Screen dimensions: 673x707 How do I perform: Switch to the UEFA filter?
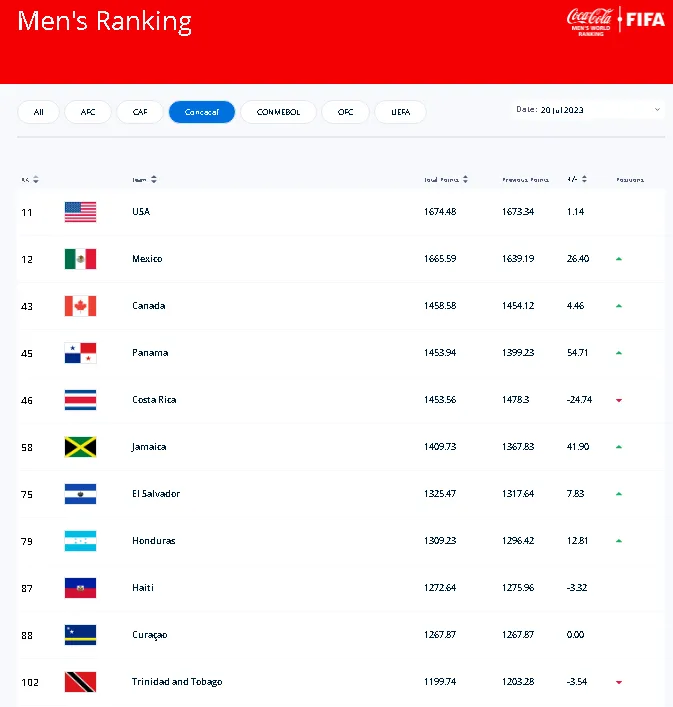click(x=400, y=112)
